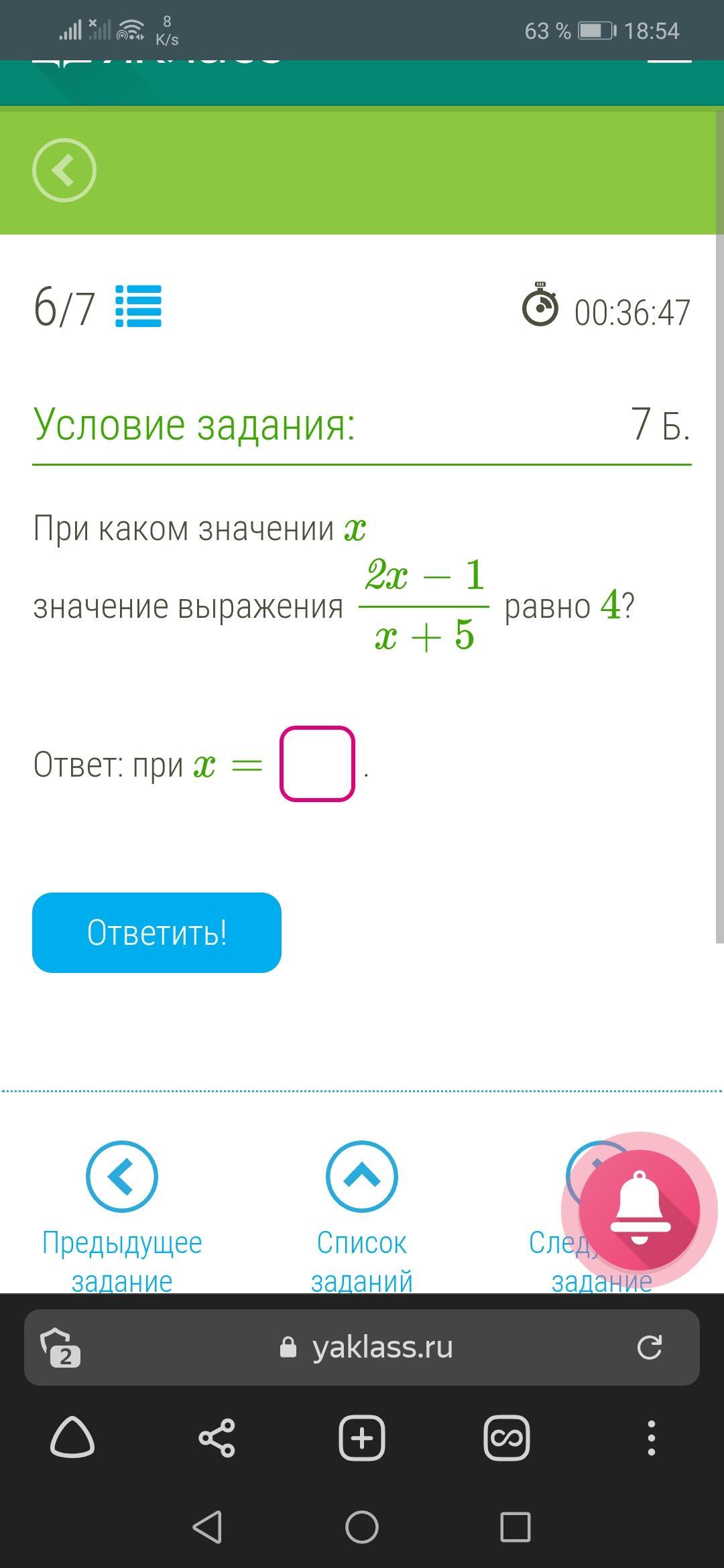Open the task list icon next to 6/7
Image resolution: width=724 pixels, height=1568 pixels.
[139, 307]
